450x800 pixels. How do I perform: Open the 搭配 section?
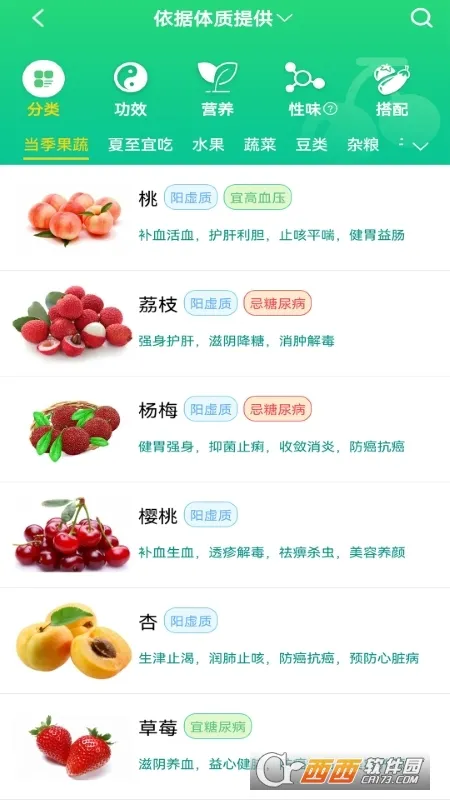(x=392, y=88)
